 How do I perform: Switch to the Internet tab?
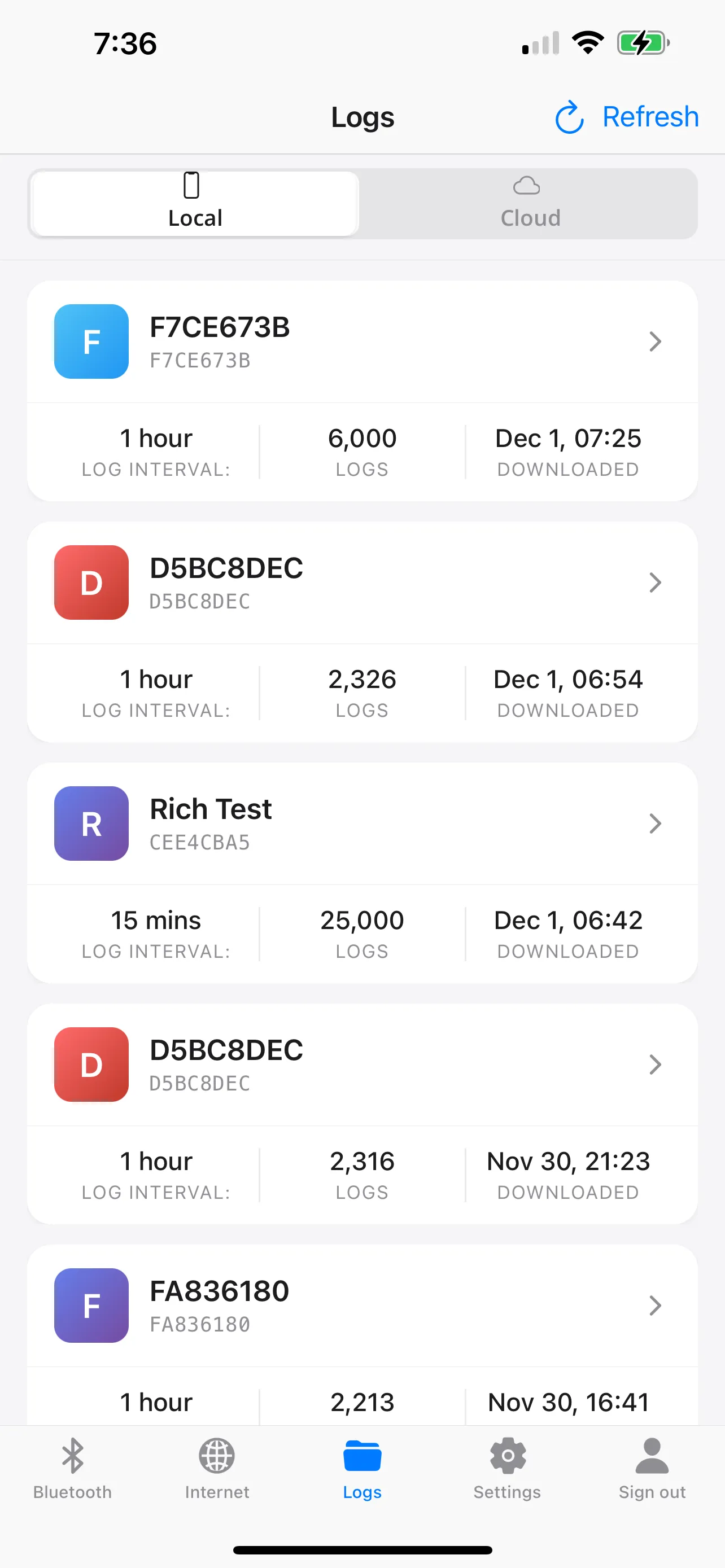217,1468
